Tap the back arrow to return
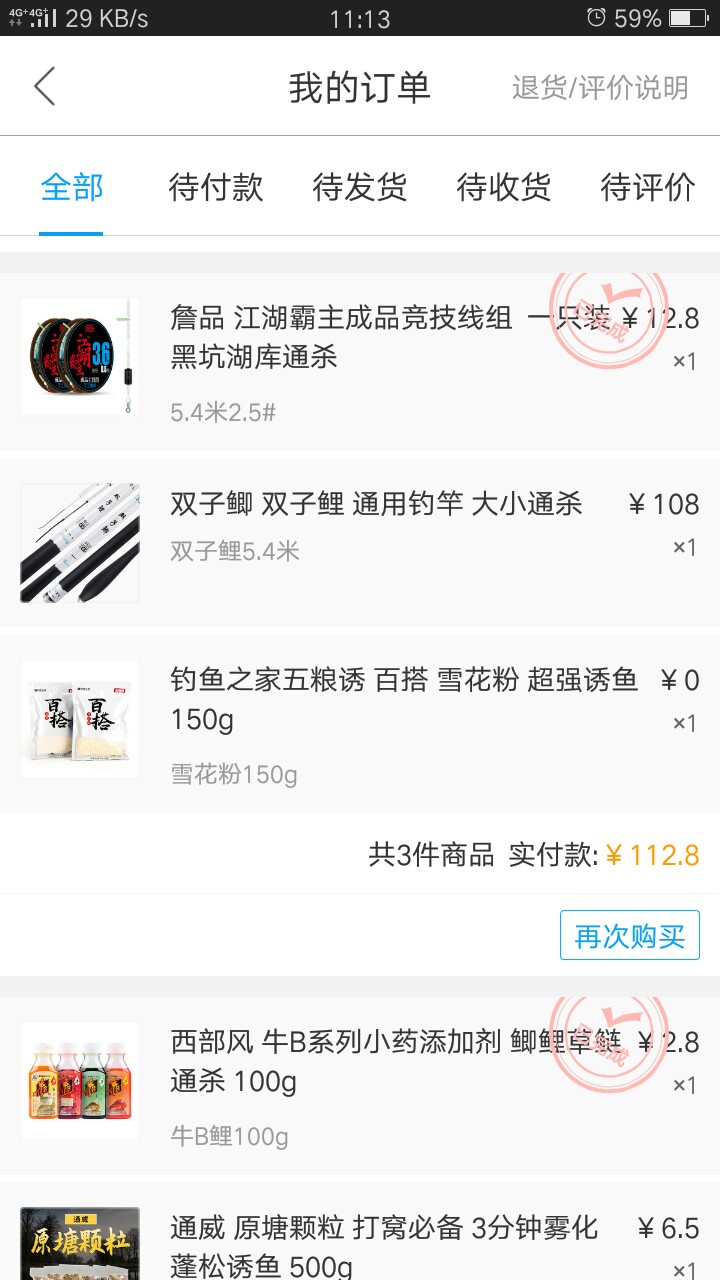This screenshot has width=720, height=1280. tap(42, 86)
